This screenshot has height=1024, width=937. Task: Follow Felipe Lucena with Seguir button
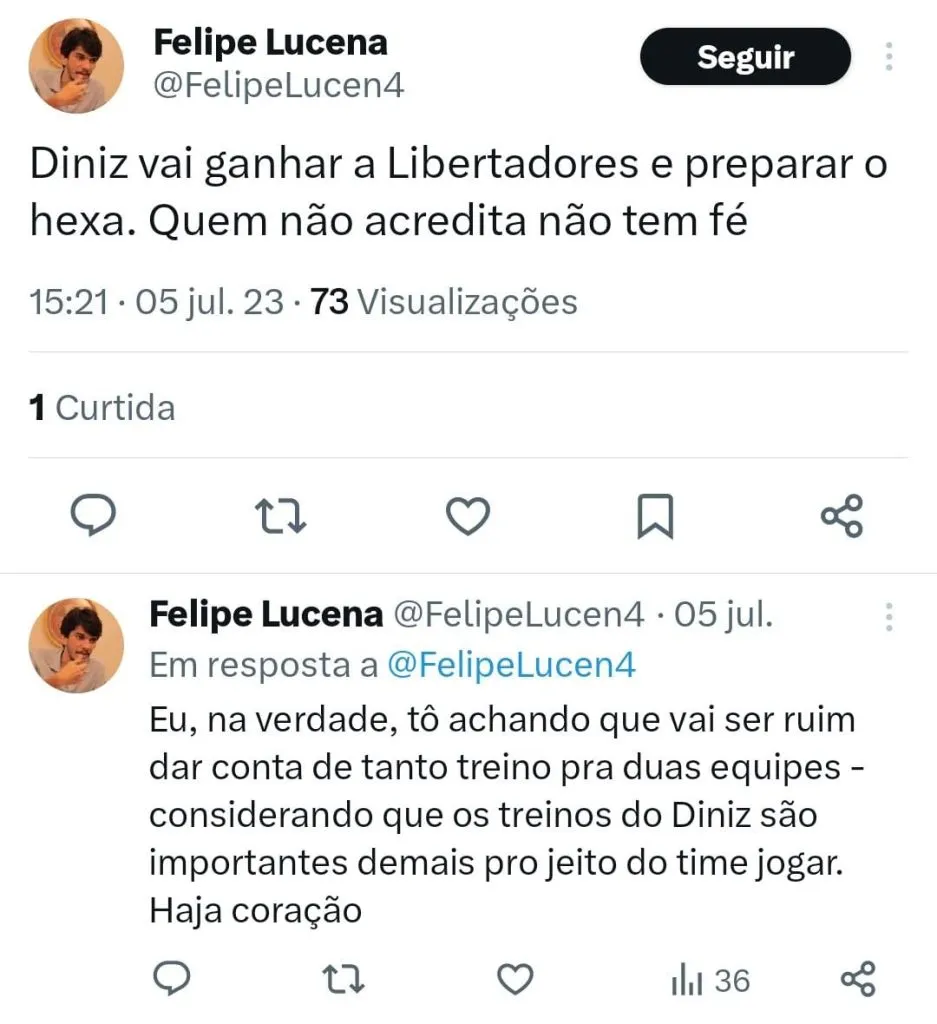coord(745,56)
